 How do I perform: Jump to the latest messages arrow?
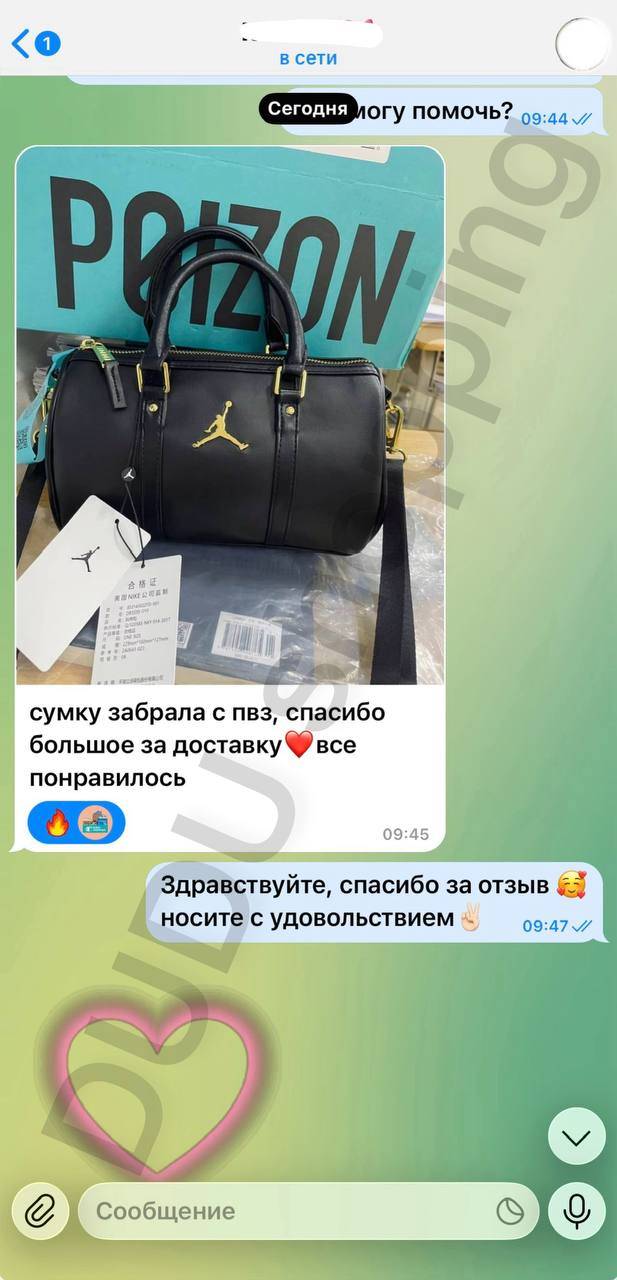pos(576,1136)
